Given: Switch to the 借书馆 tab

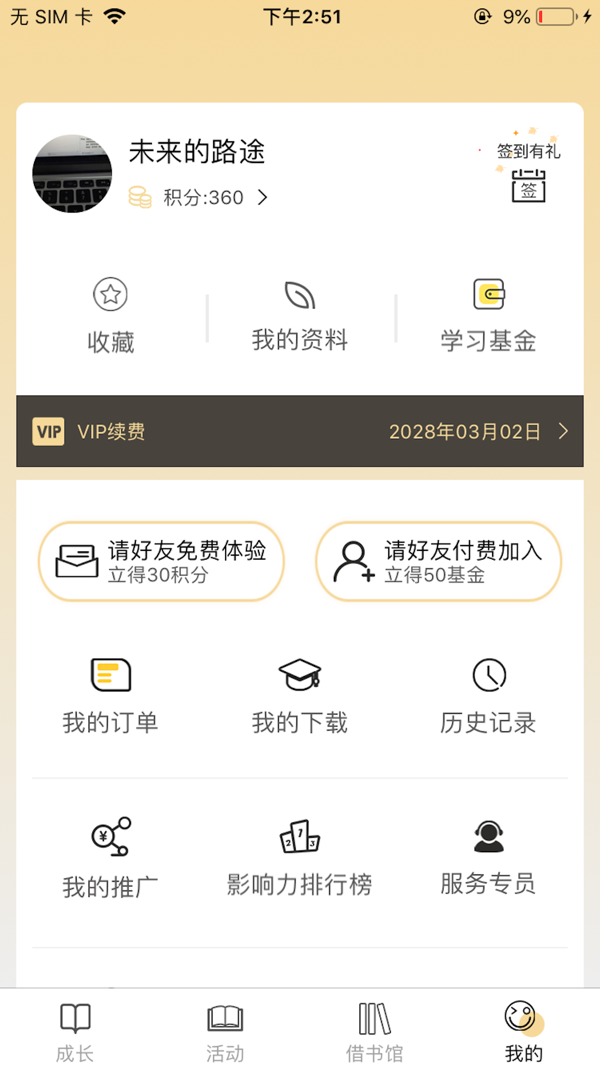Looking at the screenshot, I should (x=375, y=1031).
